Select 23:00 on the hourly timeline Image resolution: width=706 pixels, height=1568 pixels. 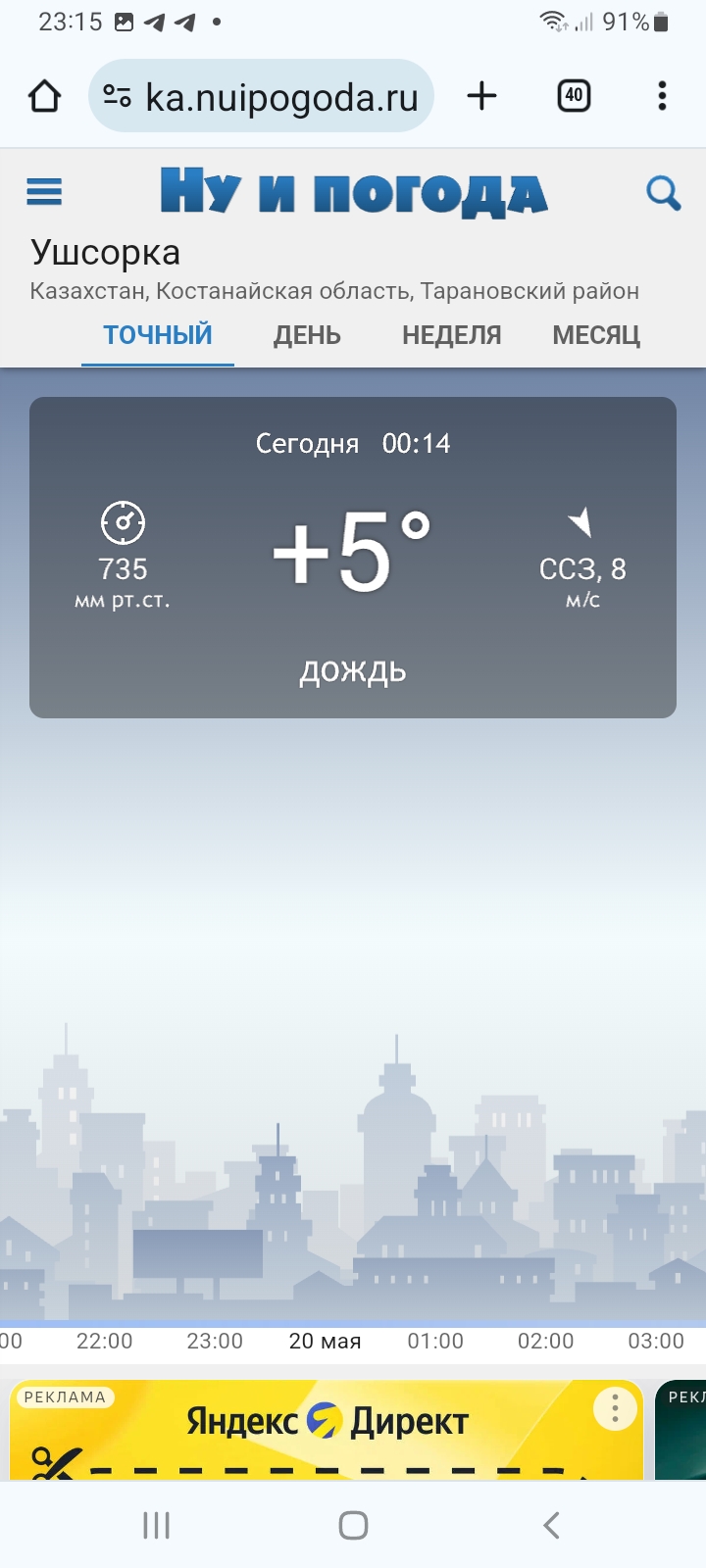coord(215,1341)
